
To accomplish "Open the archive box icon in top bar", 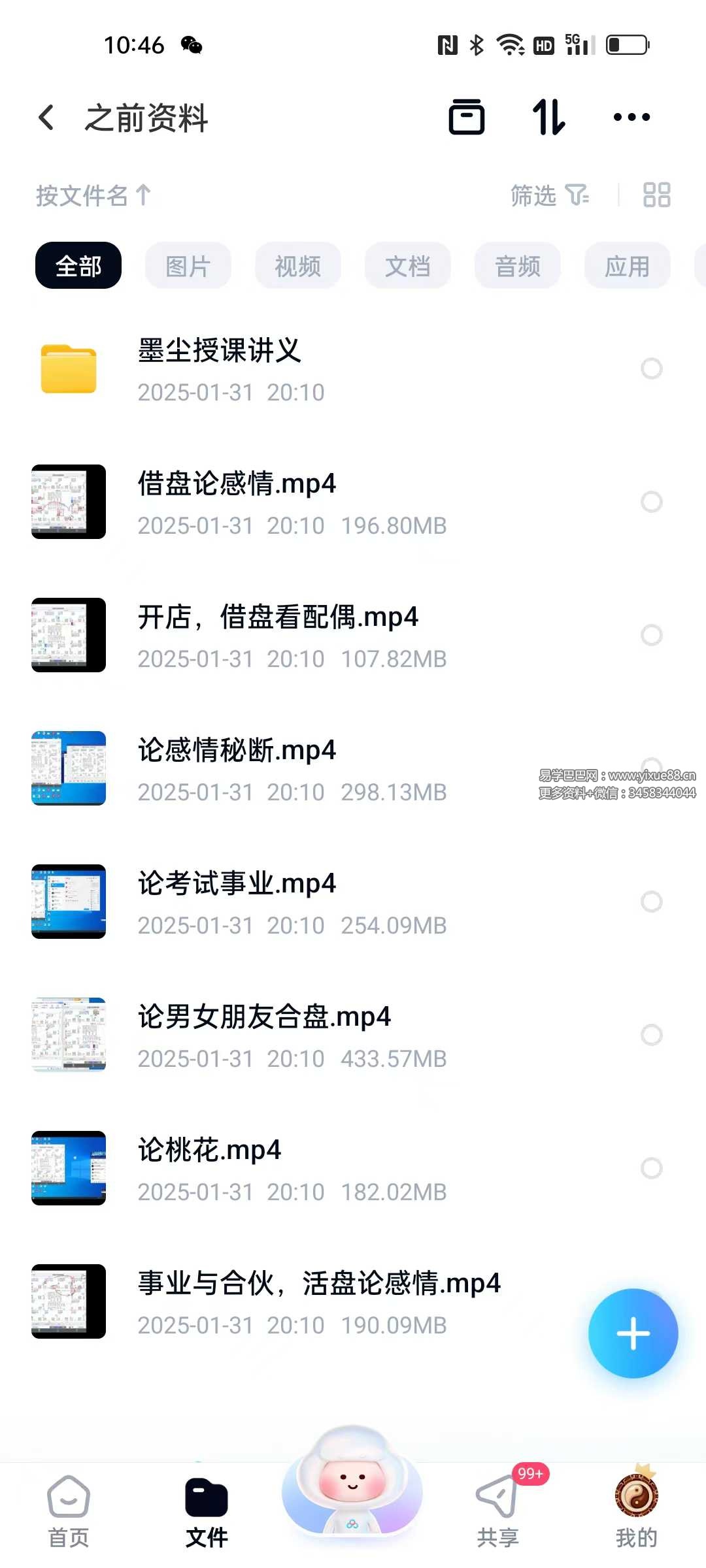I will click(x=466, y=118).
